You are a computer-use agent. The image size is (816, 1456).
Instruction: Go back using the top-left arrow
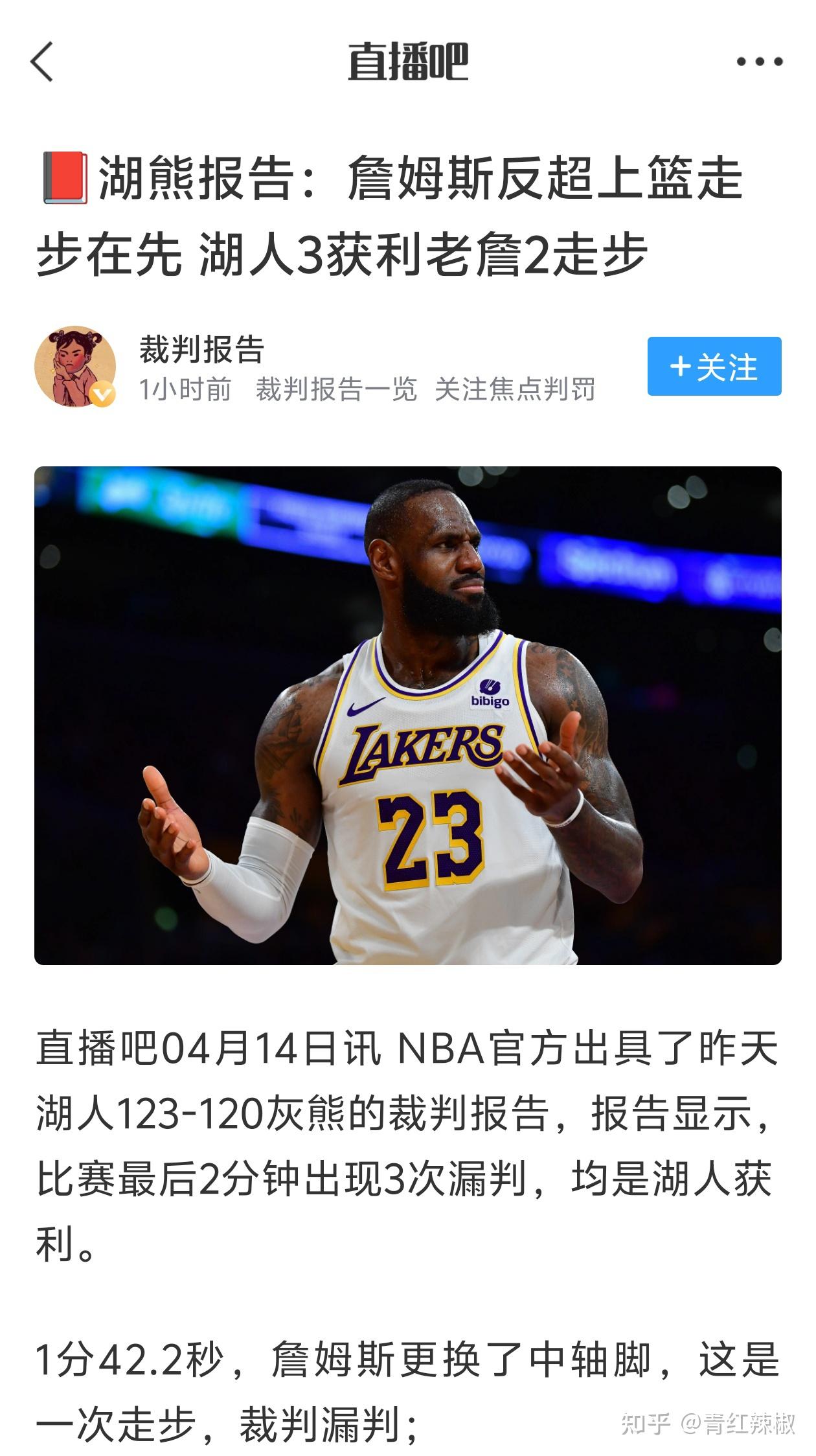(41, 62)
